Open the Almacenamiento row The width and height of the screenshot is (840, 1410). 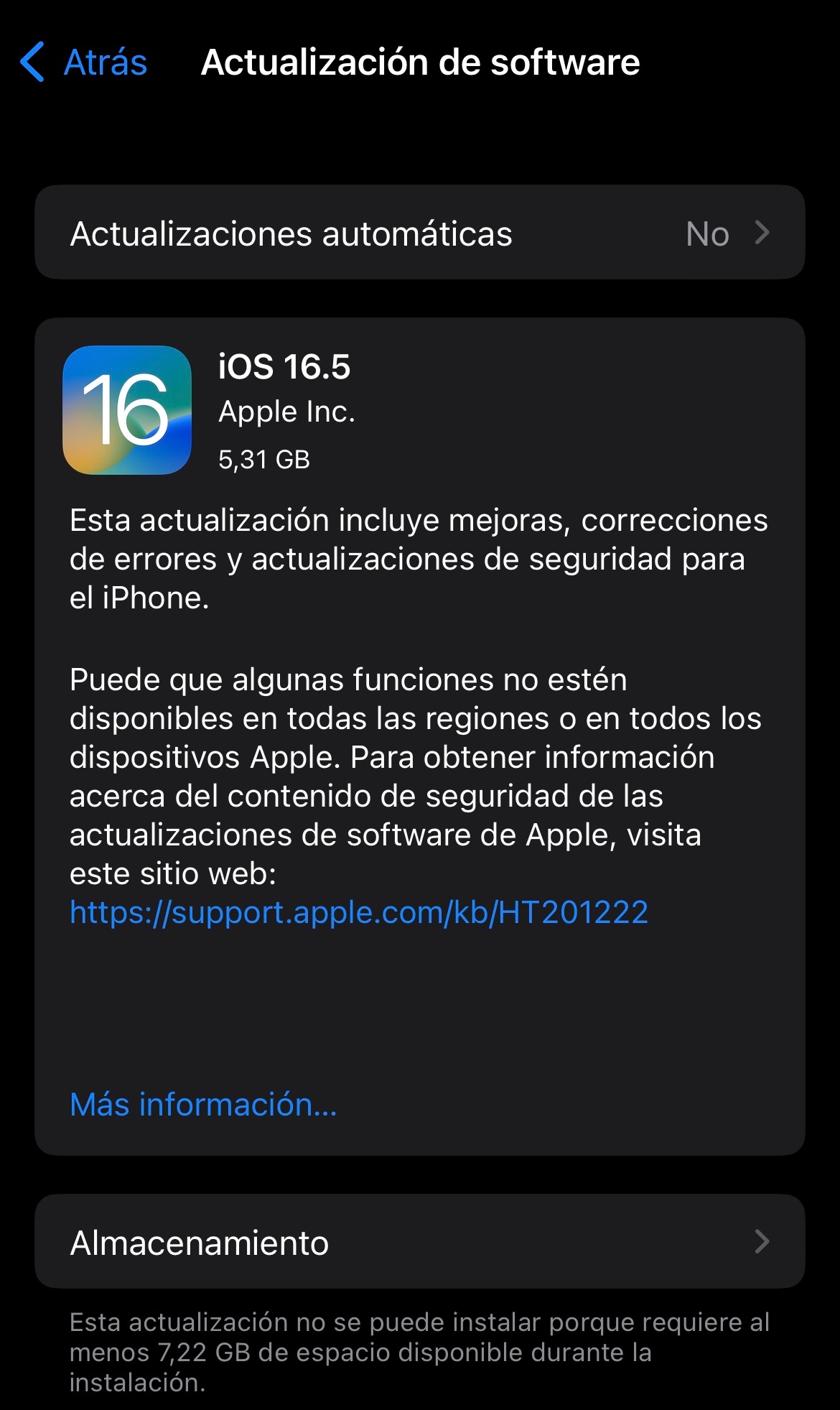419,1242
